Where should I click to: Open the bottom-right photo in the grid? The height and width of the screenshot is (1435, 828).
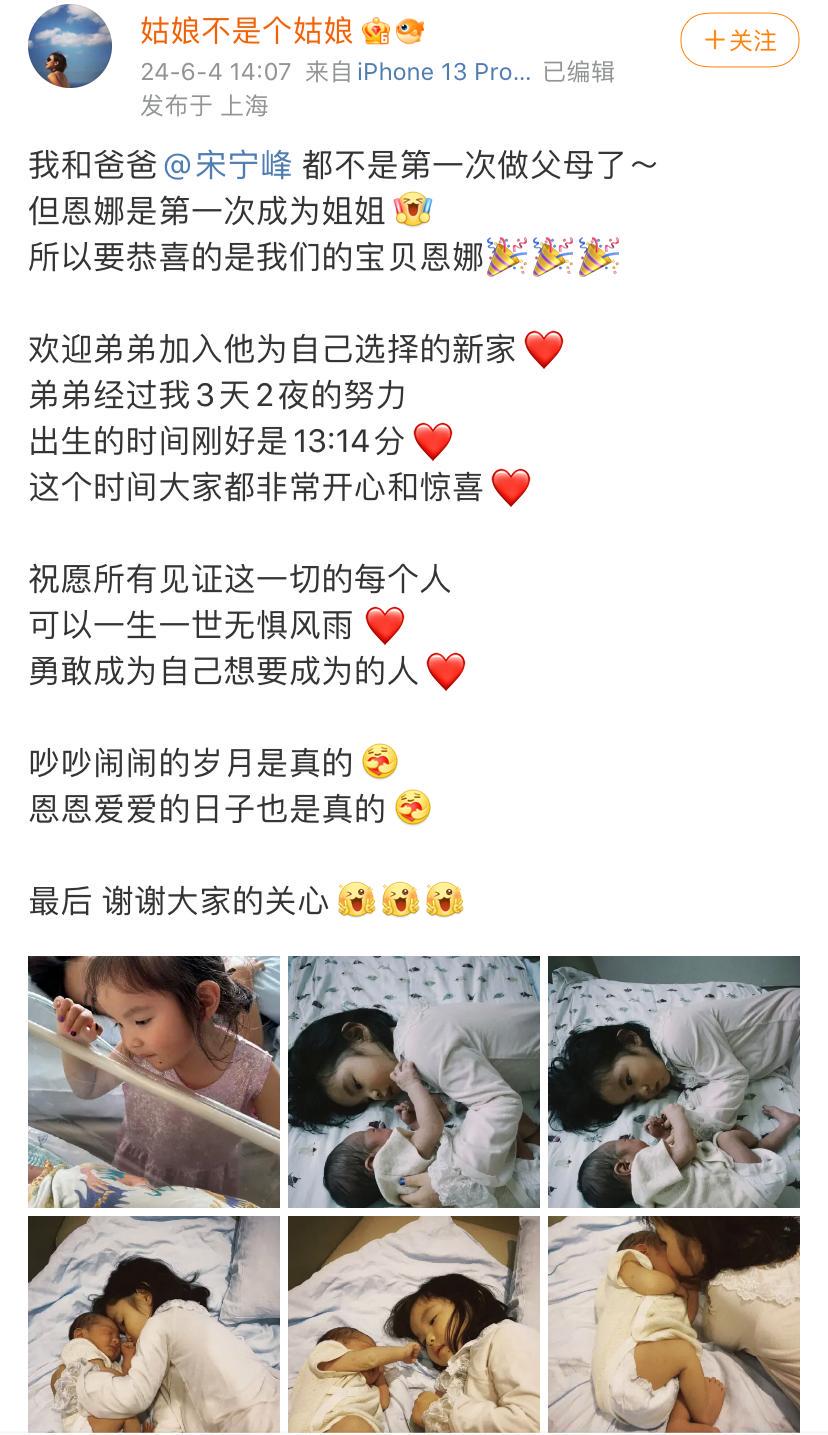click(x=674, y=1324)
